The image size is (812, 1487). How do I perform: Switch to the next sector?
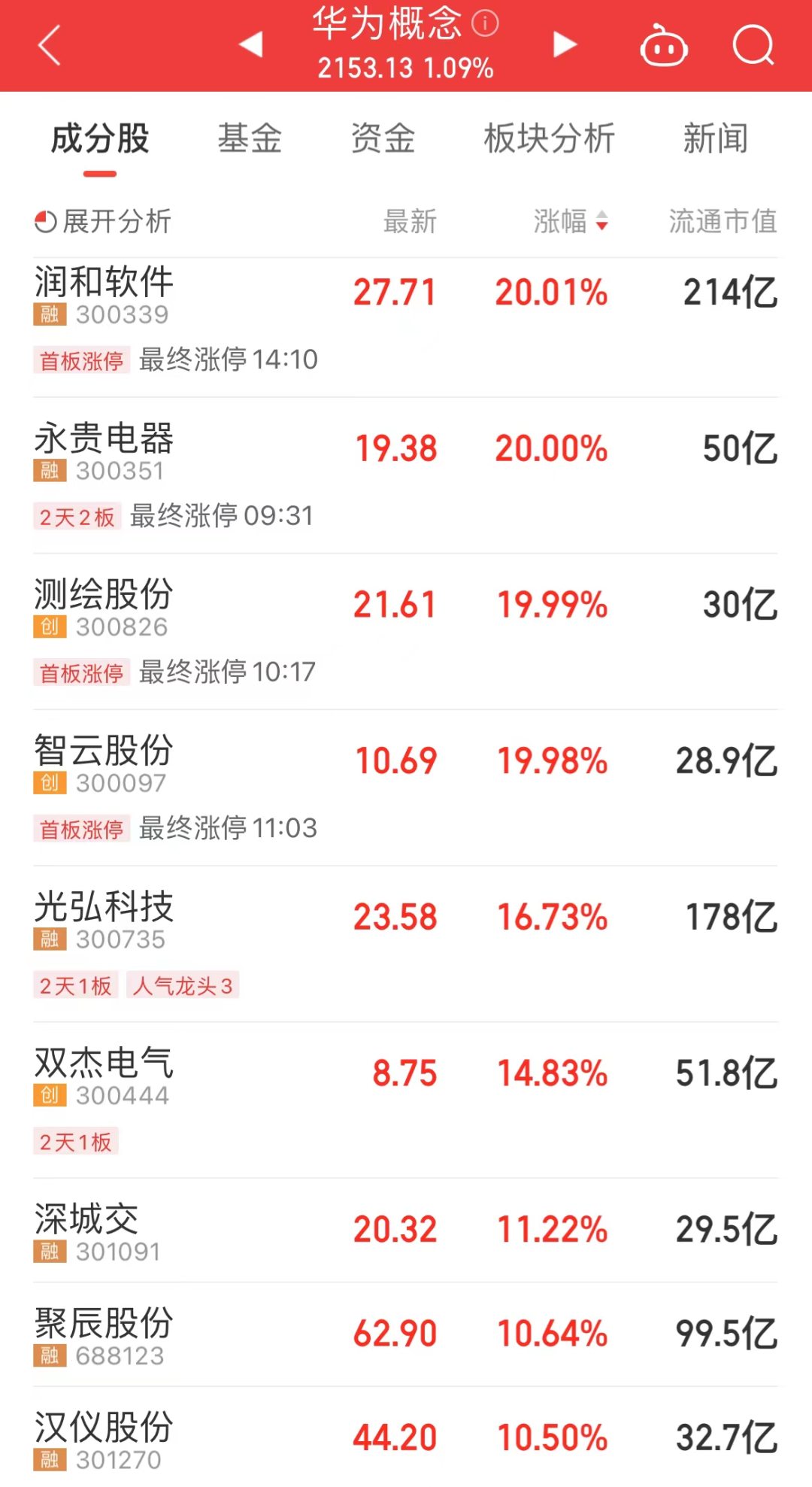click(564, 45)
